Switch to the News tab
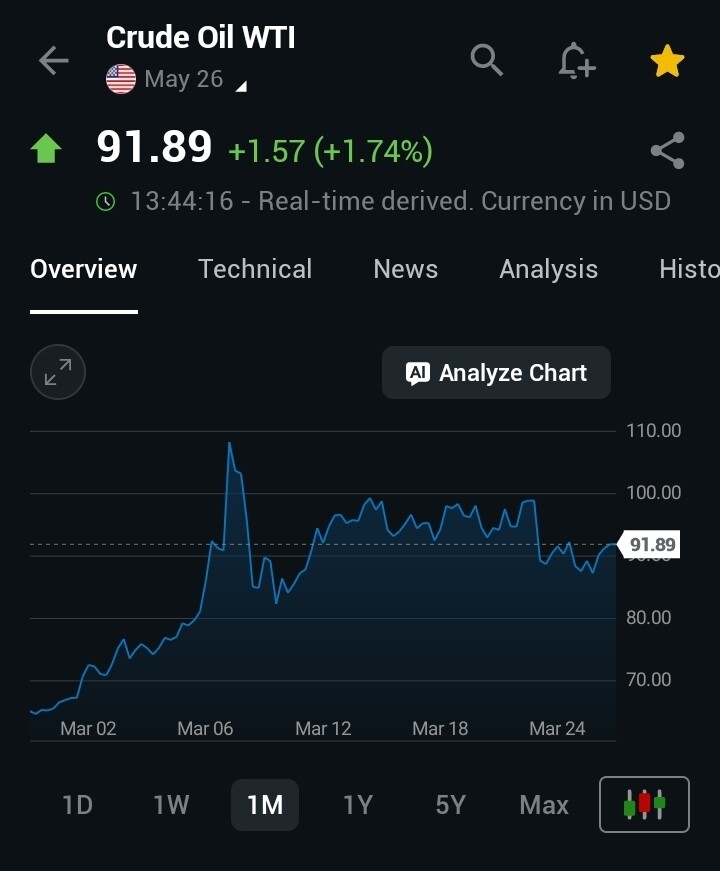Screen dimensions: 720x871 (405, 269)
